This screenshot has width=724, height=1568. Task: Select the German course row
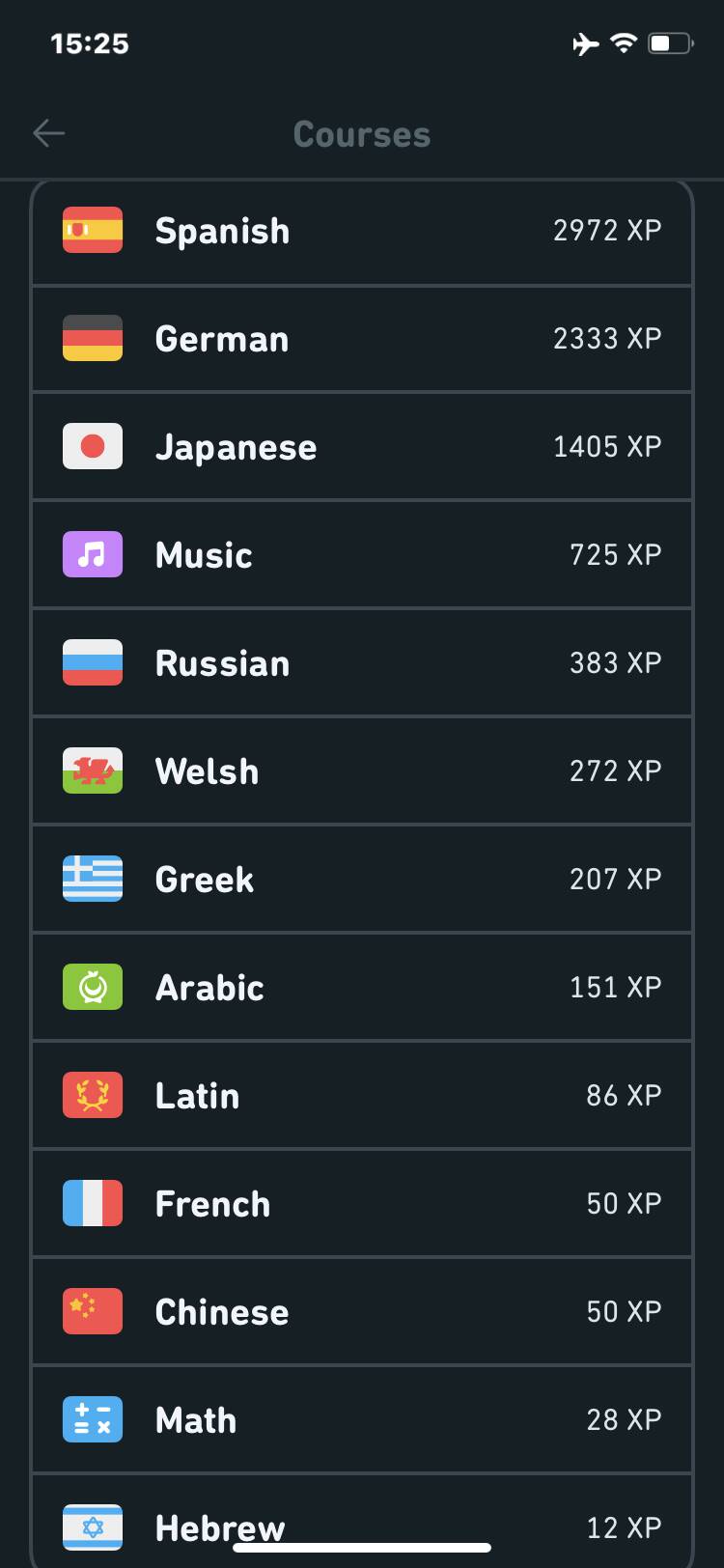tap(362, 339)
